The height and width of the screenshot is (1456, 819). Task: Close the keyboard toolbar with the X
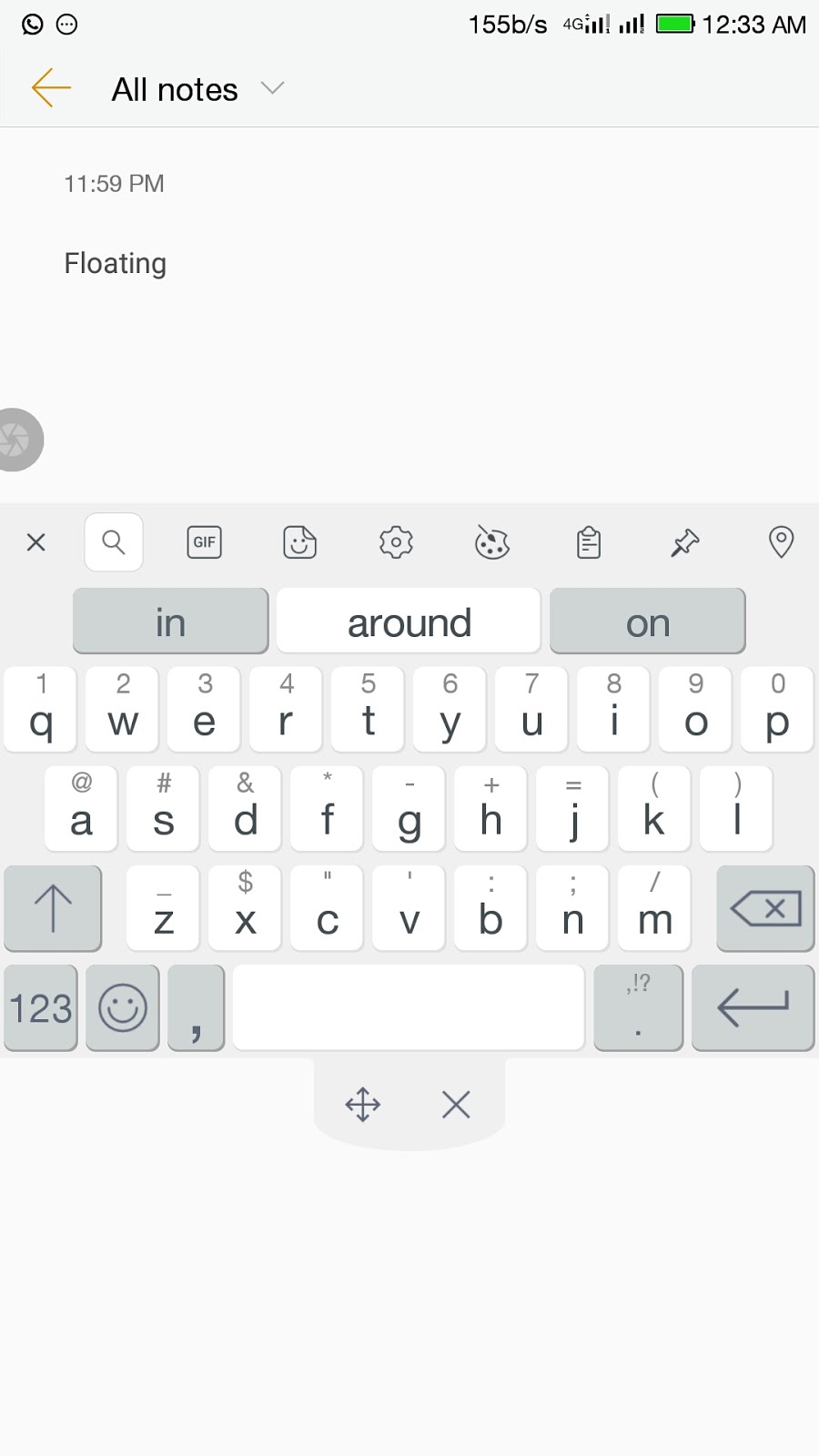36,542
